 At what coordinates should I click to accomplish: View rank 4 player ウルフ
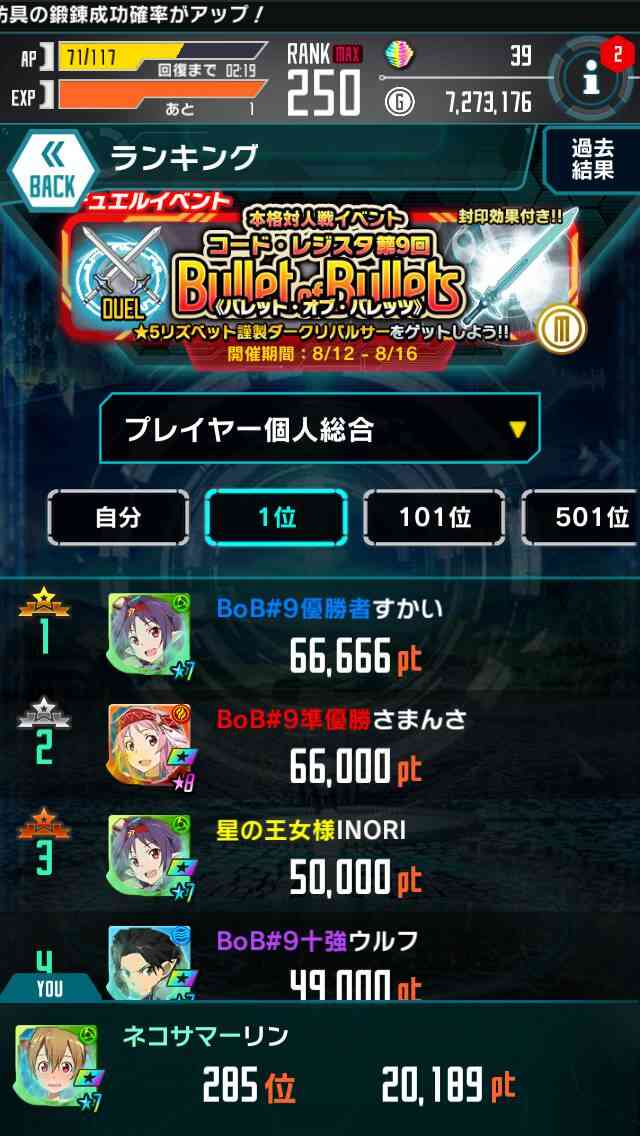click(320, 958)
